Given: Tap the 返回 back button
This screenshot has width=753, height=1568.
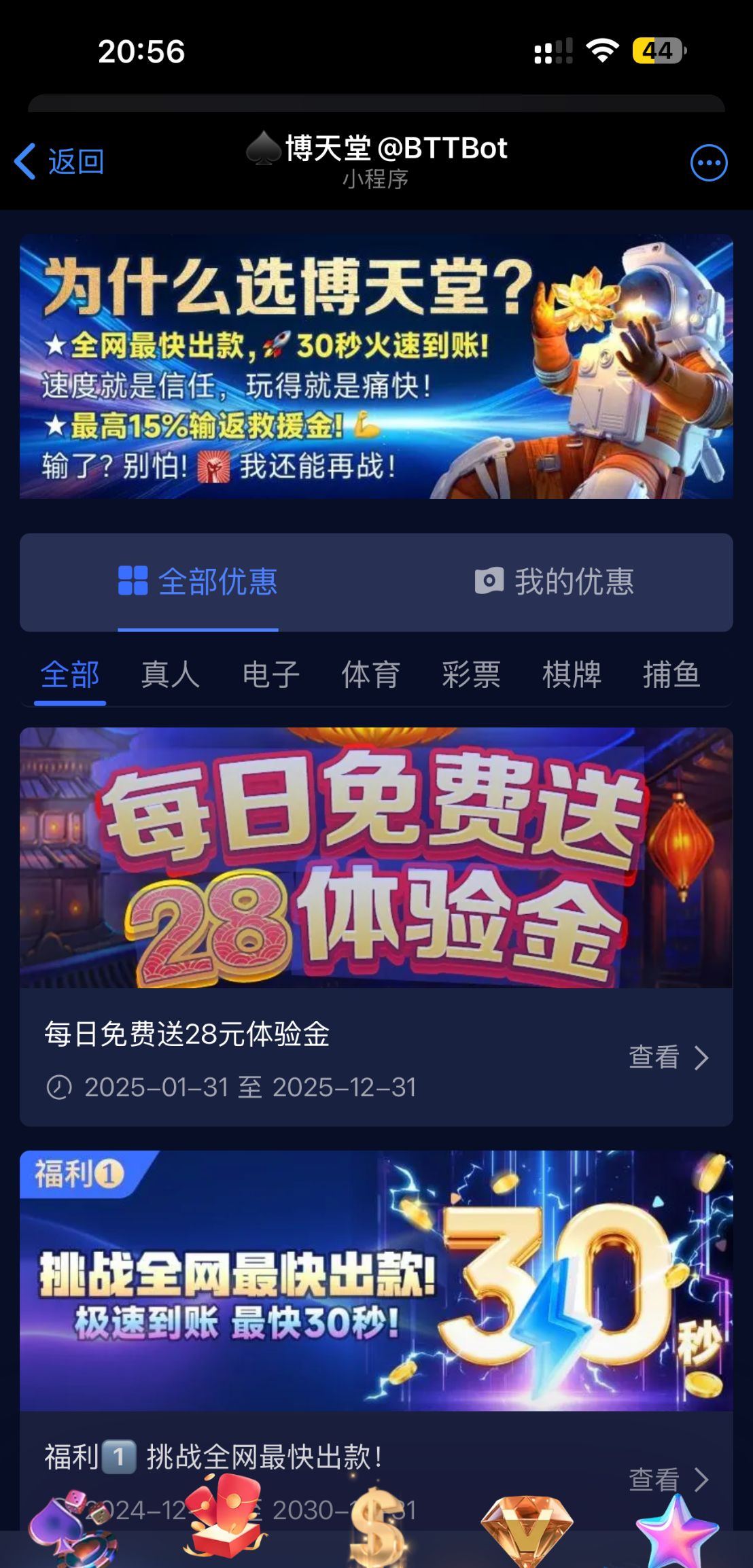Looking at the screenshot, I should 60,162.
